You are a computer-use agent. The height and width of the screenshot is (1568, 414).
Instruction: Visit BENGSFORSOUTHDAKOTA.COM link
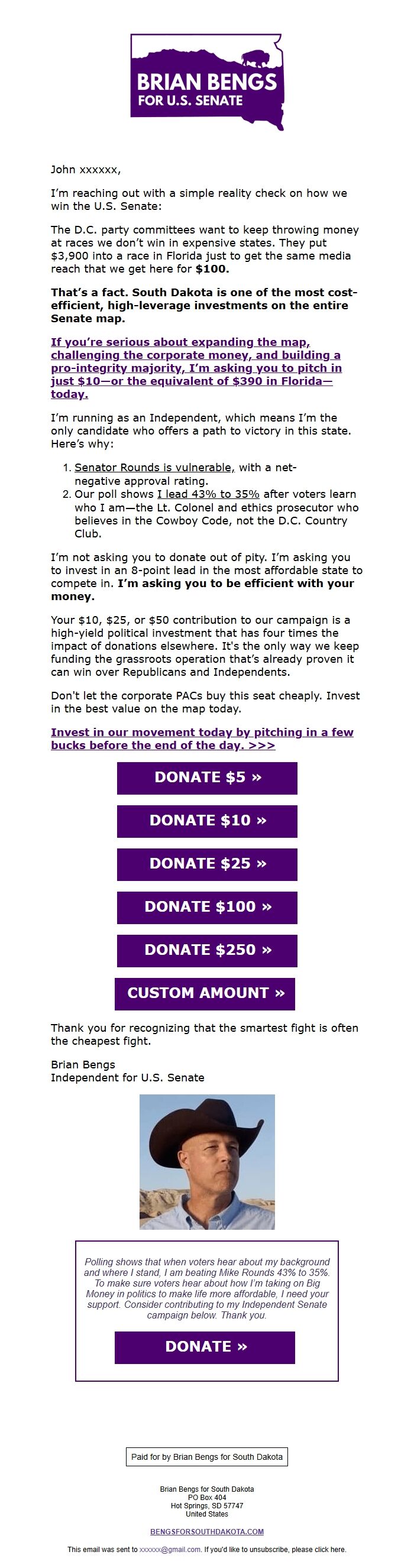click(x=207, y=1531)
